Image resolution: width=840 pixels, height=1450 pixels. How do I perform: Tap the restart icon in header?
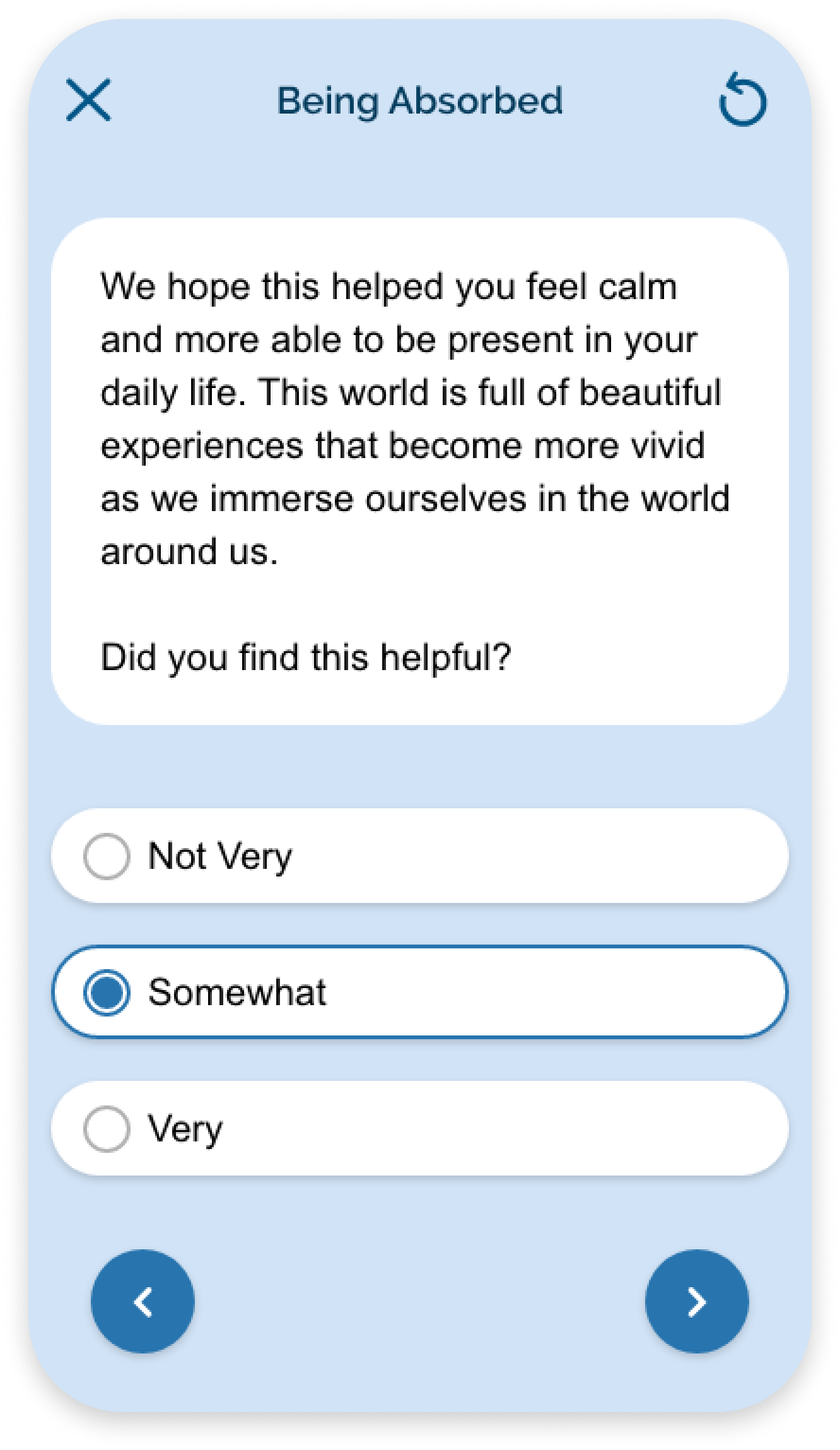(742, 99)
